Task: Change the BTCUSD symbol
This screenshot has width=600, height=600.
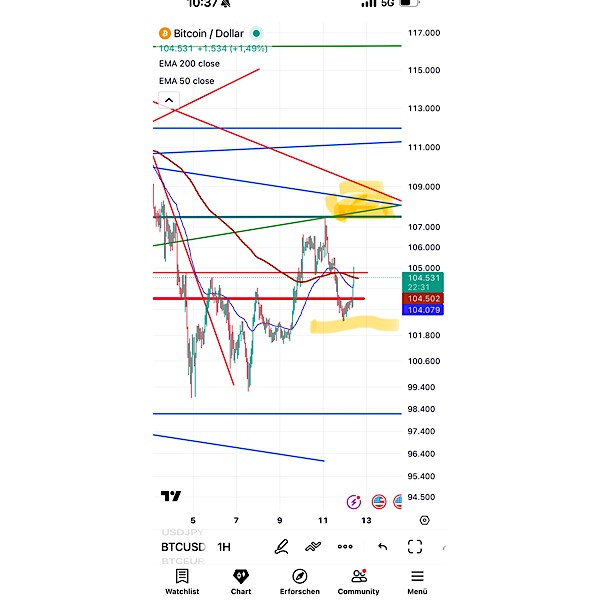Action: pos(183,547)
